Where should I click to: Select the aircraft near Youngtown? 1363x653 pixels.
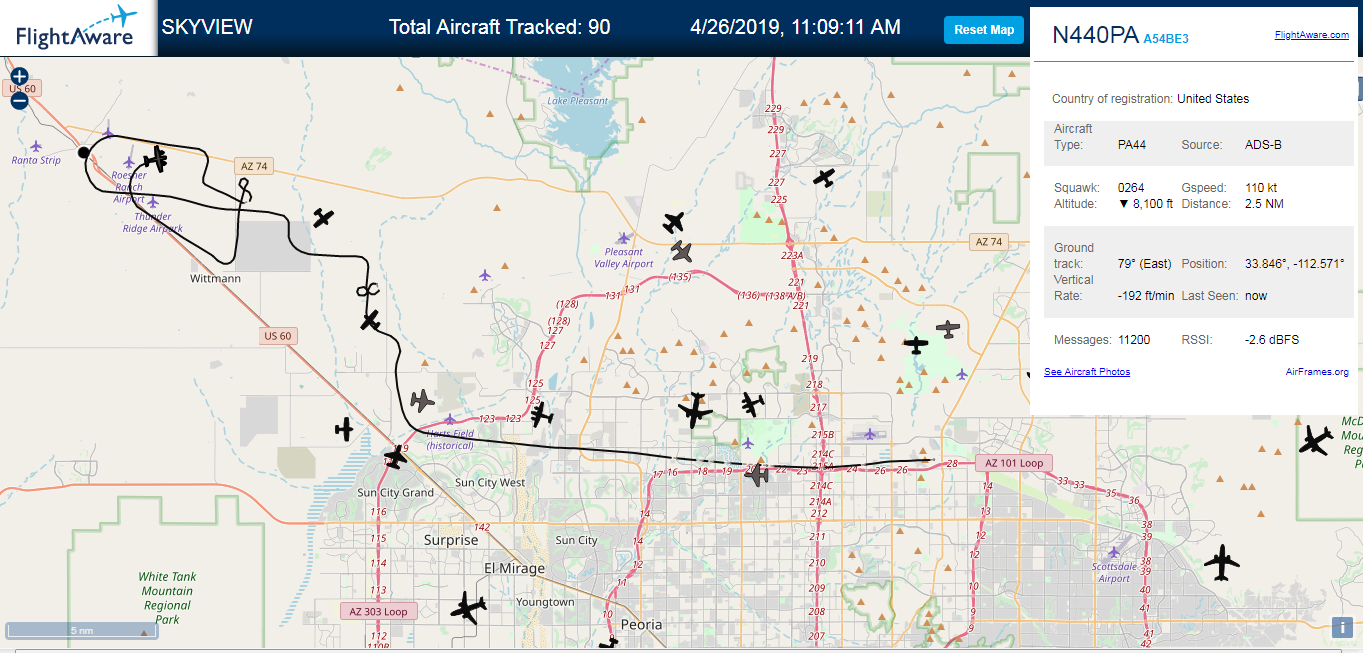coord(467,607)
